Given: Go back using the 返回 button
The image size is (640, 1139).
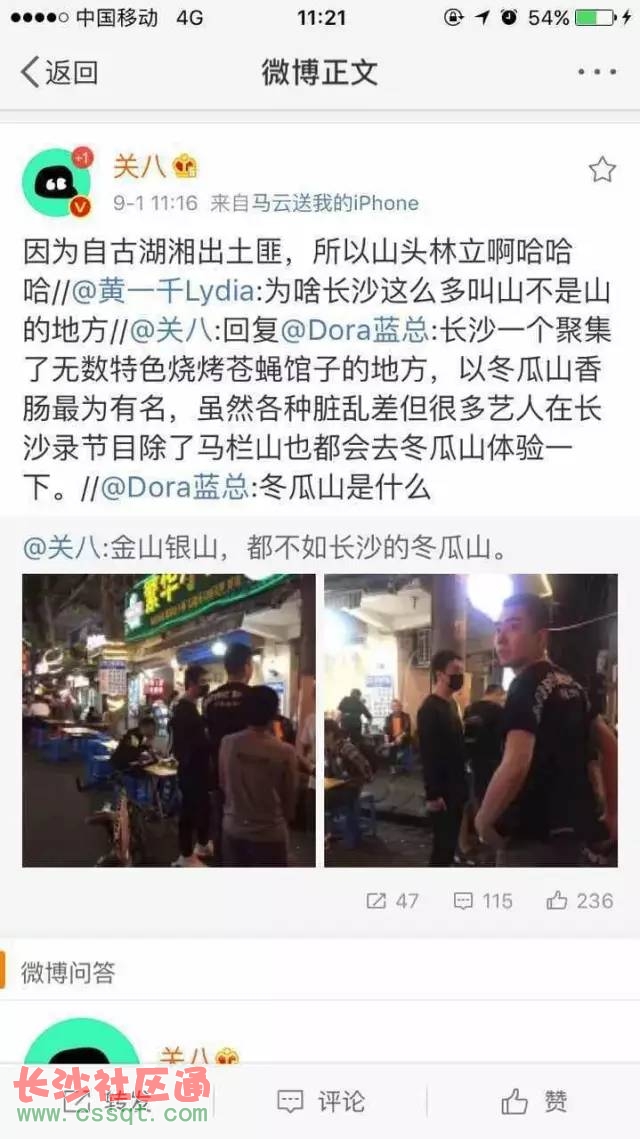Looking at the screenshot, I should [x=60, y=72].
